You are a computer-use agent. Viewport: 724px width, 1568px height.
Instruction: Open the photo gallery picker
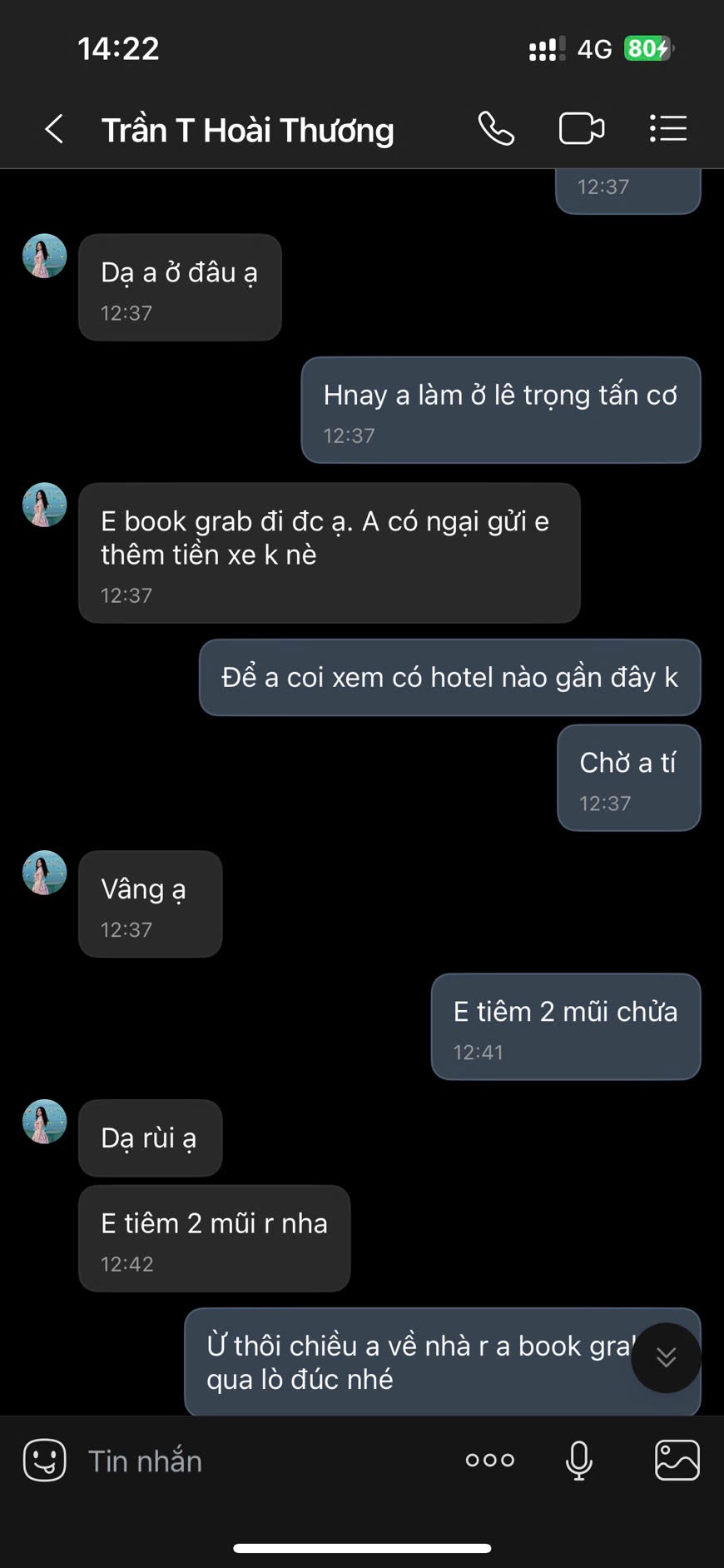click(677, 1460)
